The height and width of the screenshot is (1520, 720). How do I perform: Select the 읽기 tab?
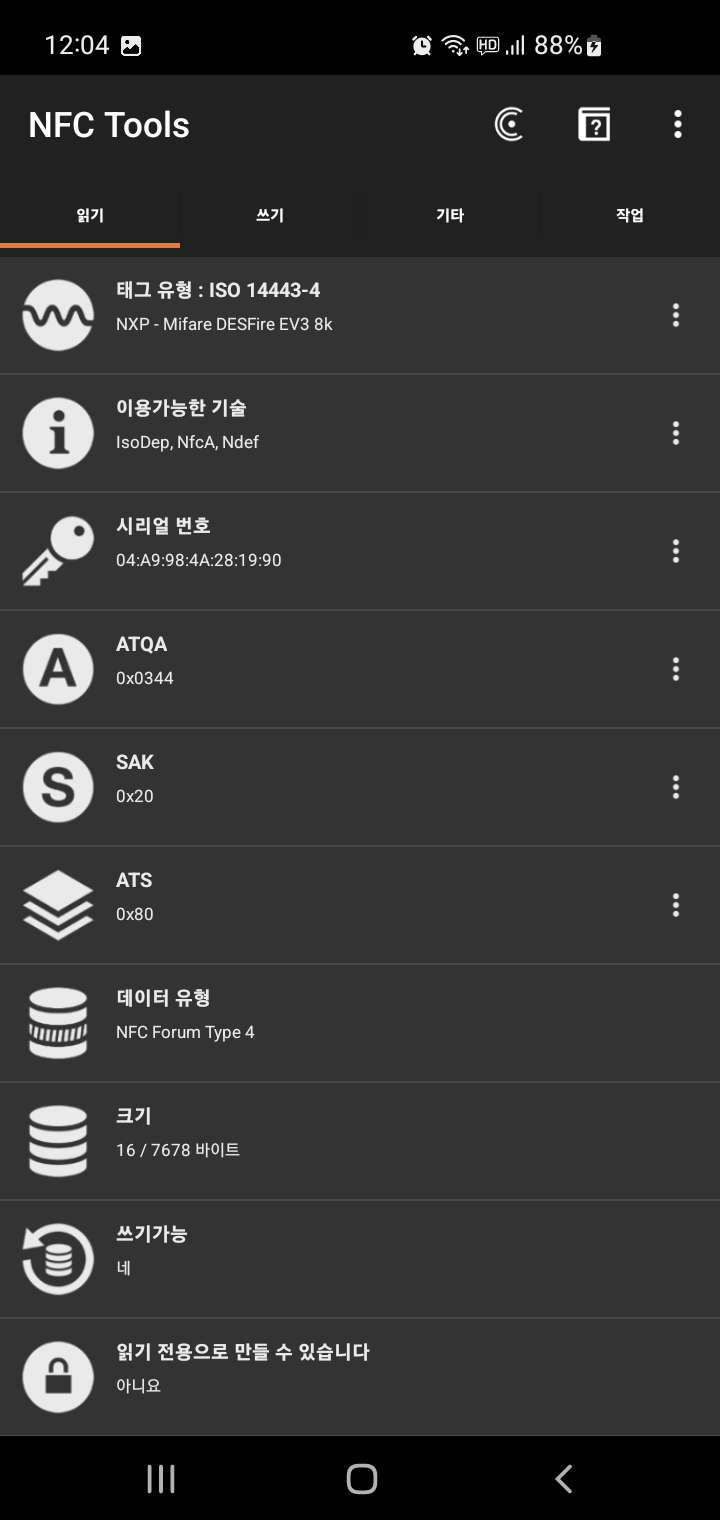click(90, 215)
